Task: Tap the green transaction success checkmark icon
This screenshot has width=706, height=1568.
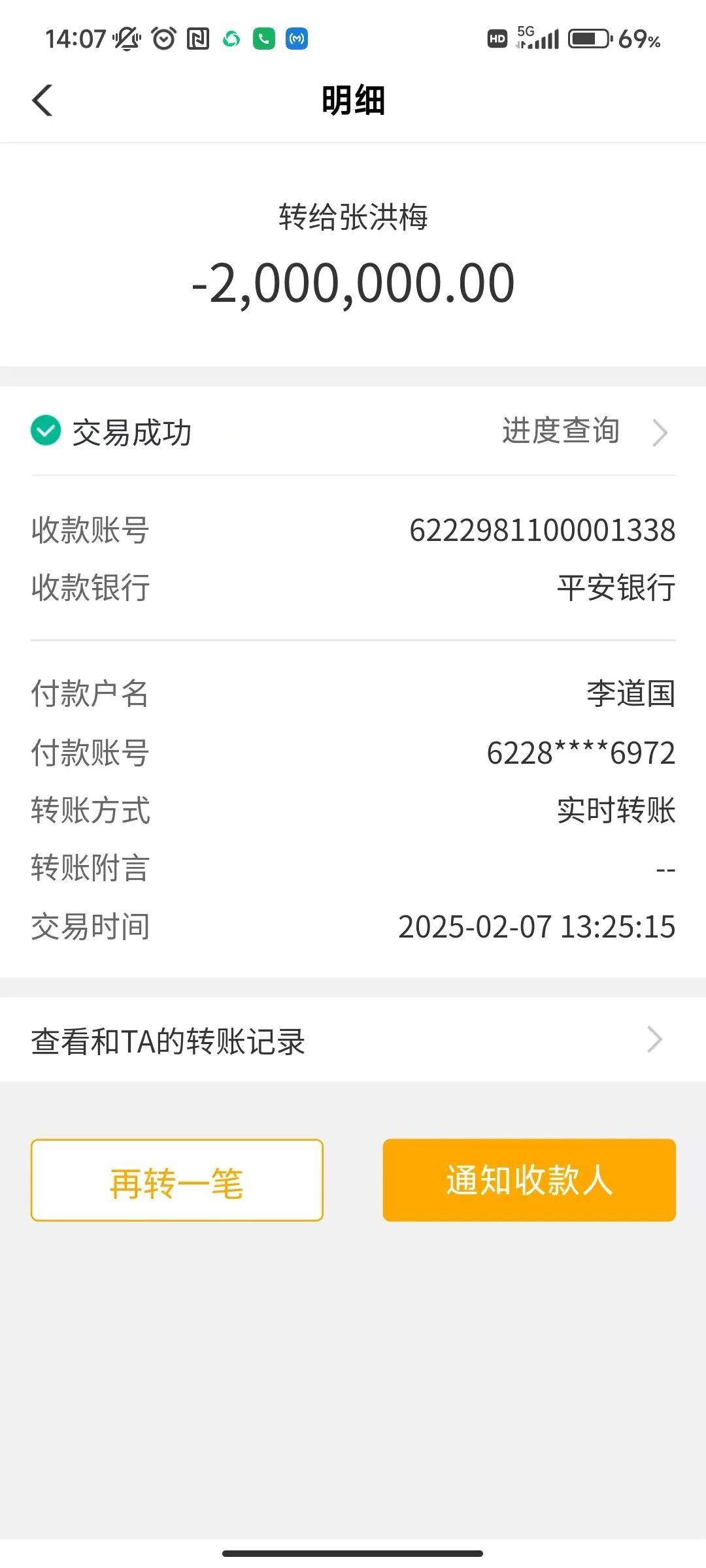Action: point(44,431)
